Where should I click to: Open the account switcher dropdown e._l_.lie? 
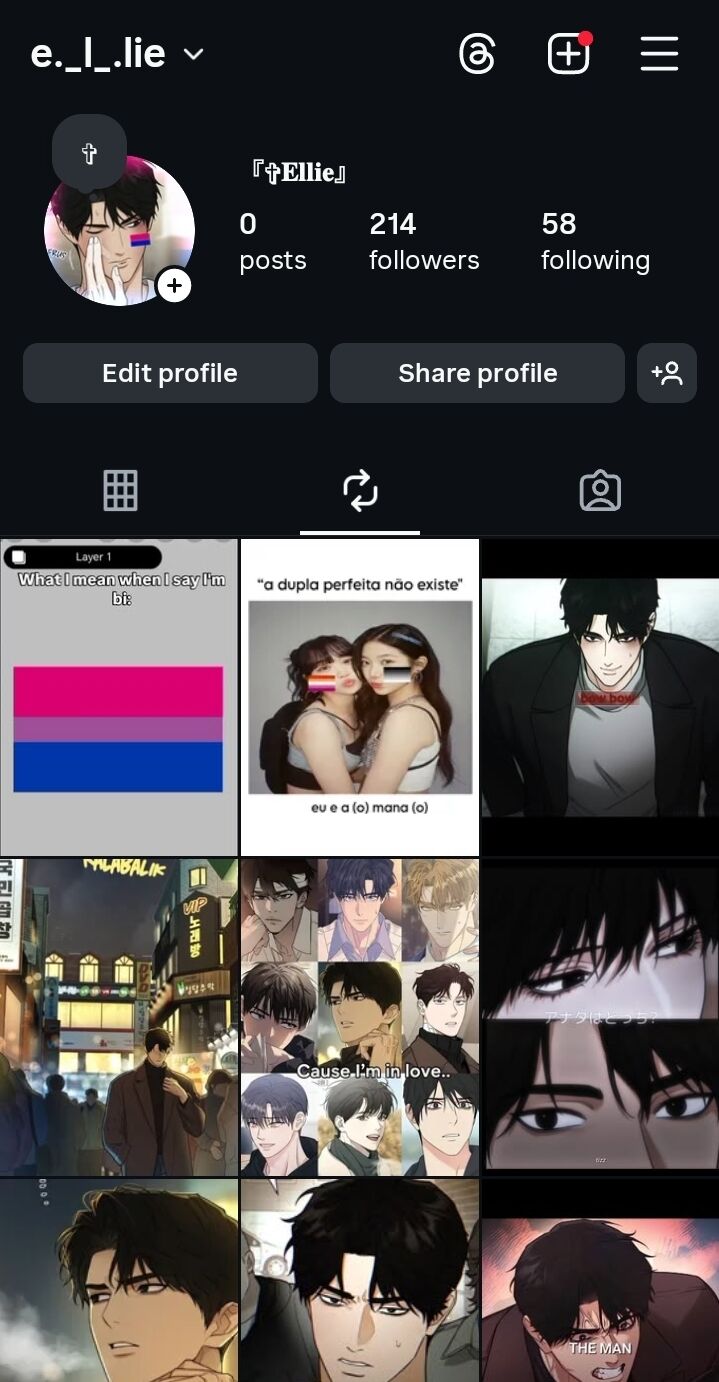pyautogui.click(x=117, y=54)
